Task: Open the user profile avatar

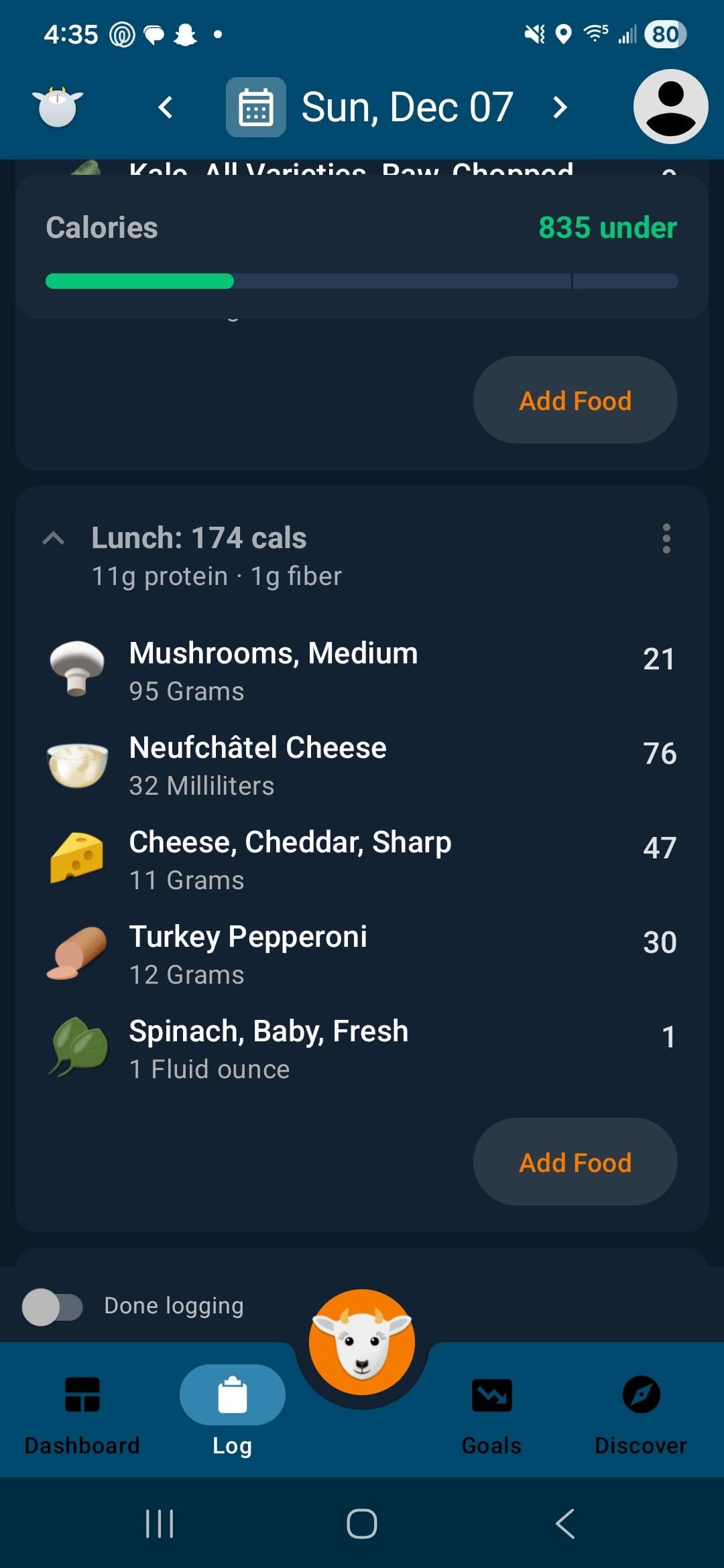Action: [670, 107]
